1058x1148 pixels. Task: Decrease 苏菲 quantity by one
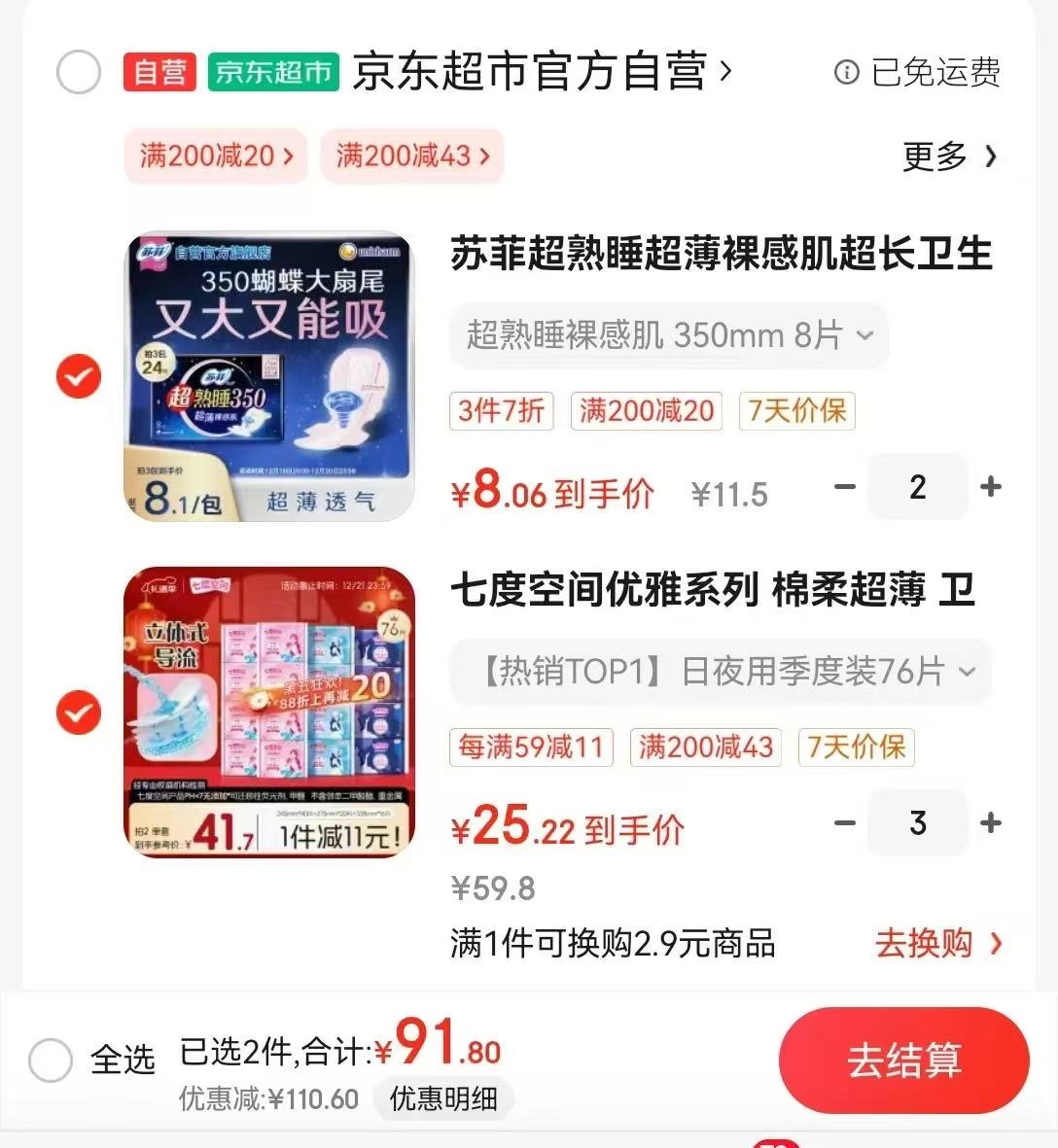pyautogui.click(x=845, y=486)
